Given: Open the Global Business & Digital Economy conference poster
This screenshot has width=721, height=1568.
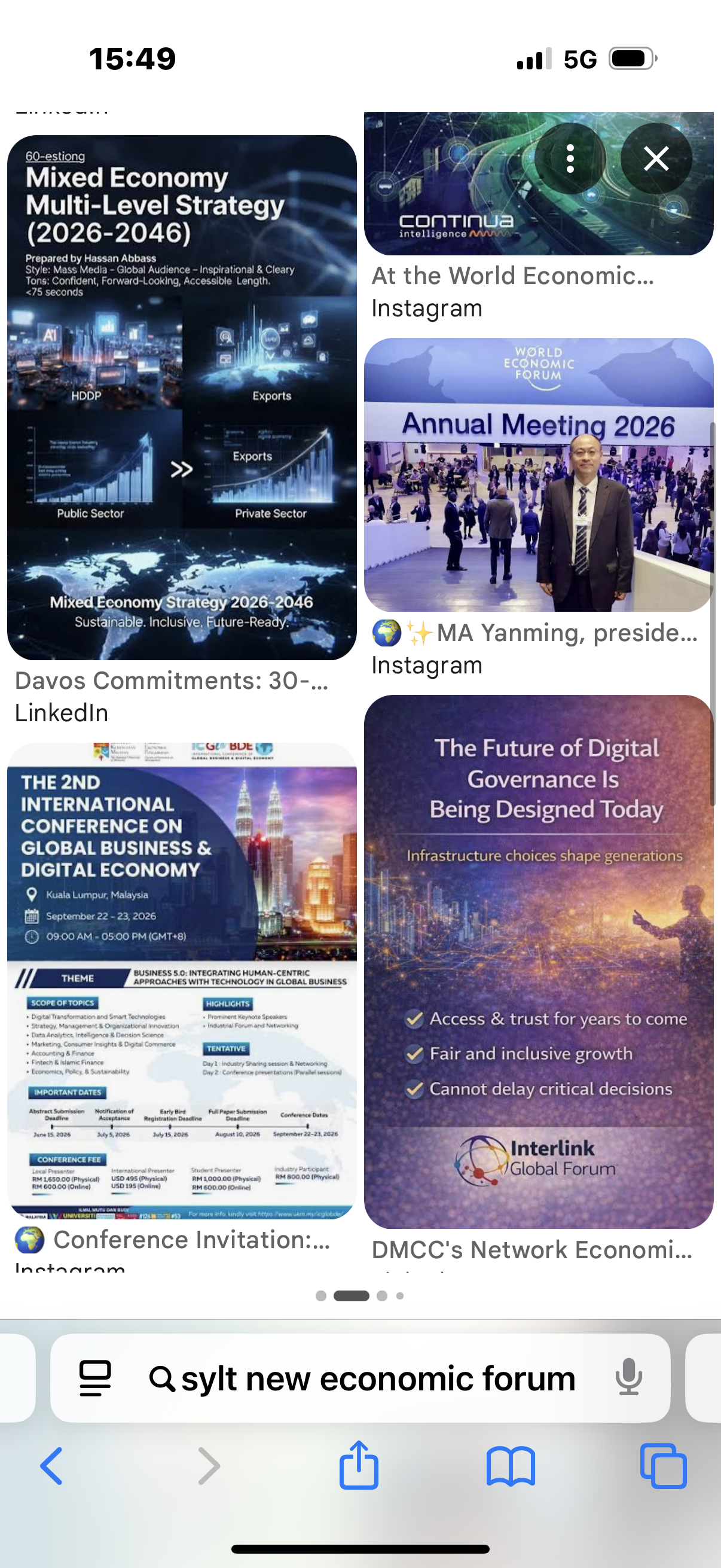Looking at the screenshot, I should [182, 980].
